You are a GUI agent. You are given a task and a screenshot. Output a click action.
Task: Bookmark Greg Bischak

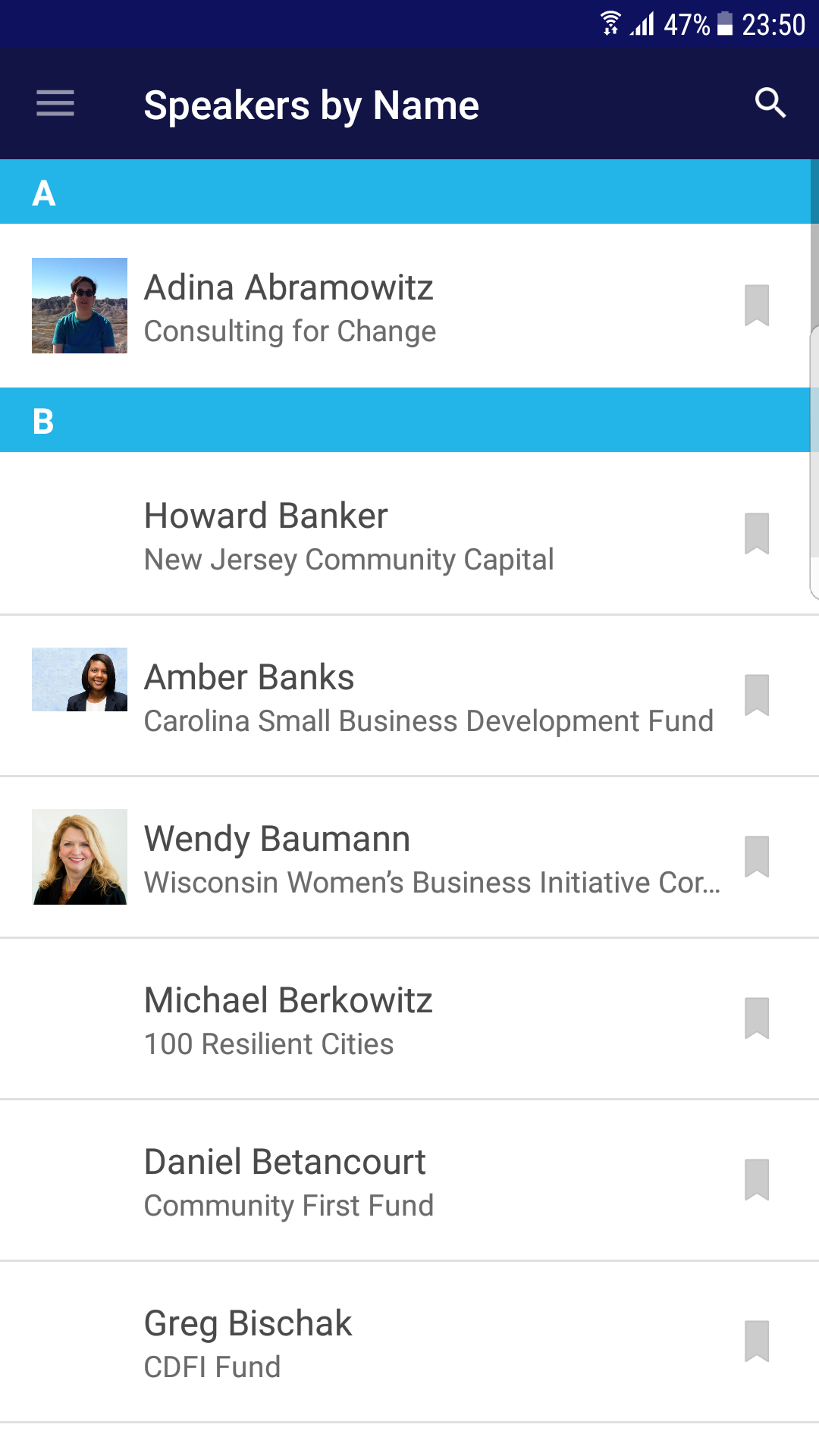[757, 1341]
